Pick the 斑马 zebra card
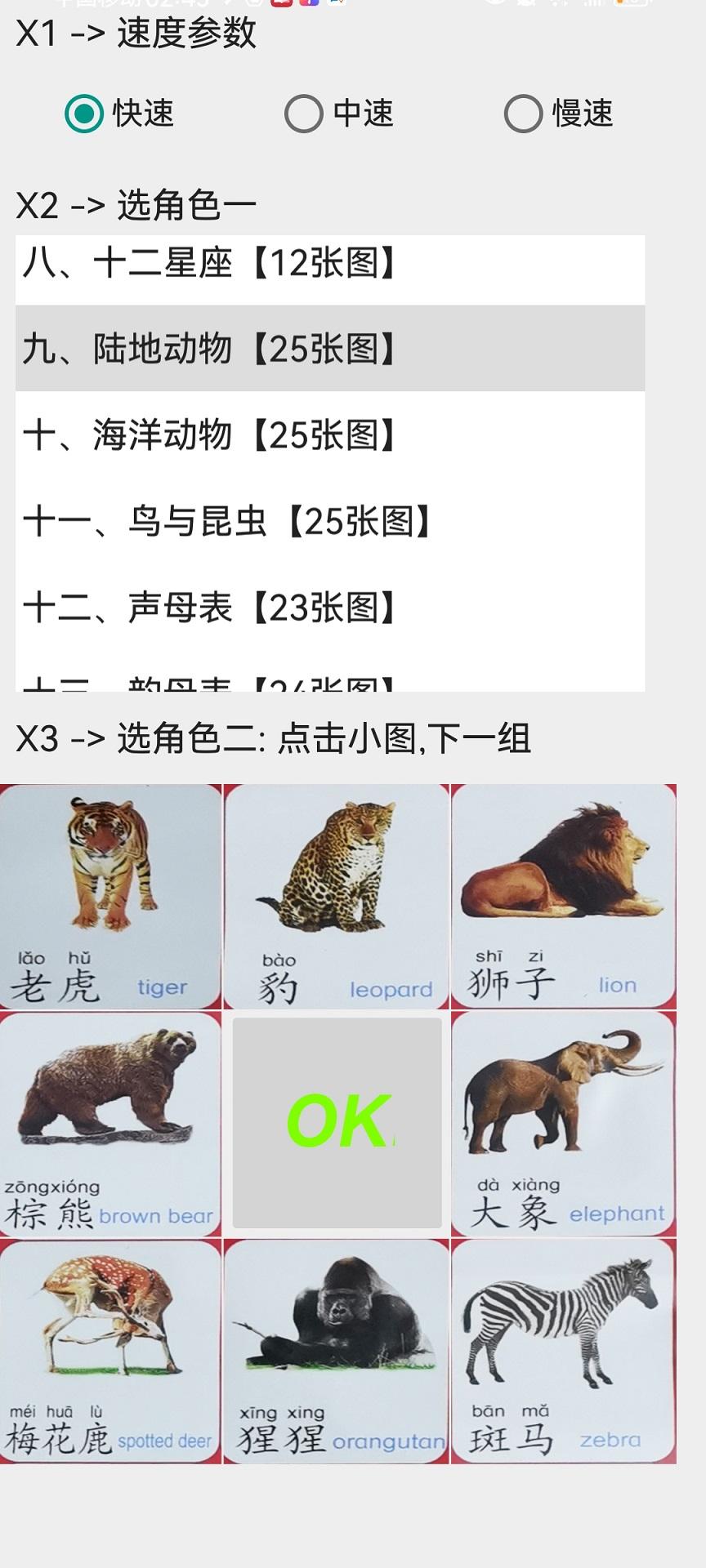The height and width of the screenshot is (1568, 706). (563, 1351)
